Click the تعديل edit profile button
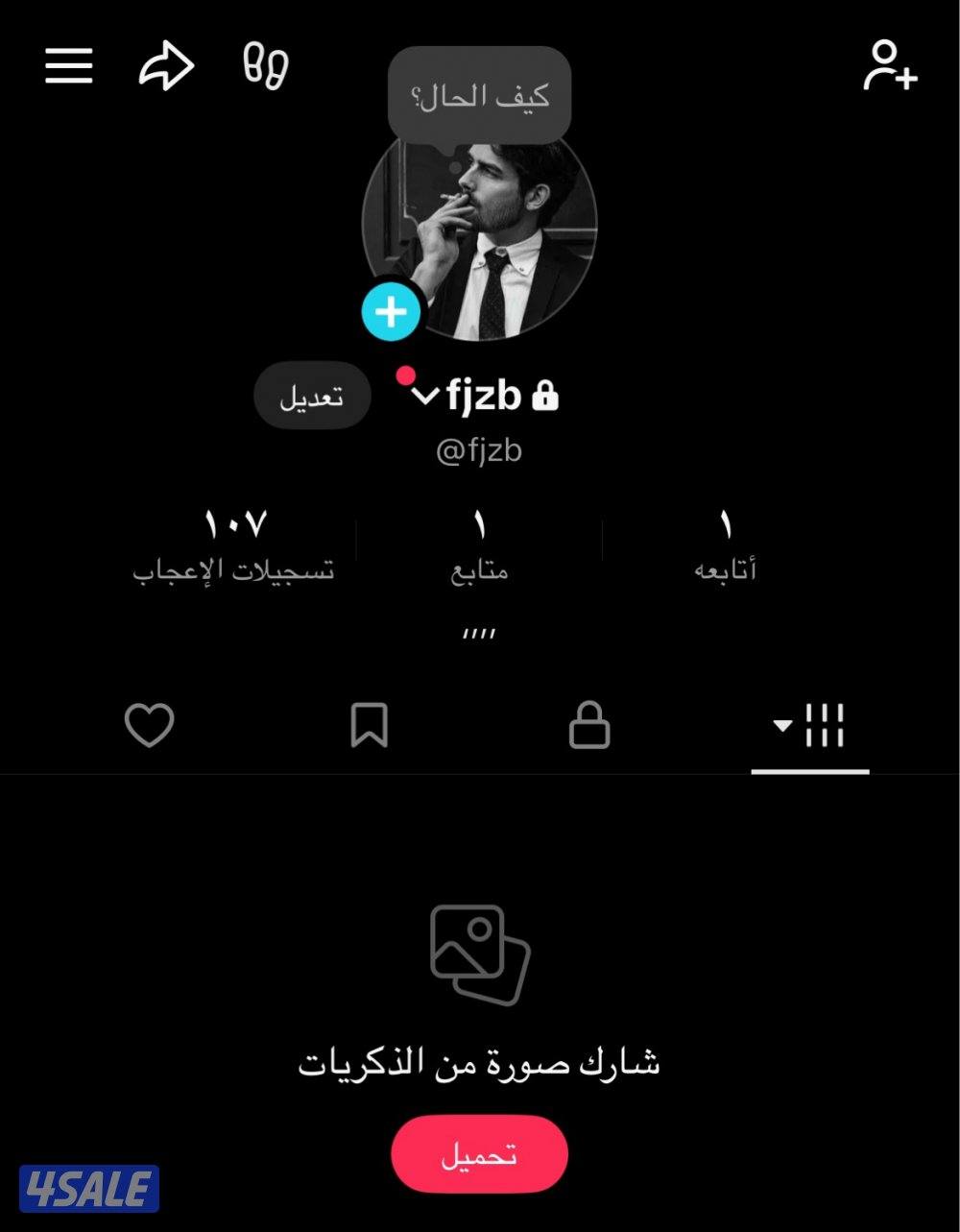 tap(312, 396)
